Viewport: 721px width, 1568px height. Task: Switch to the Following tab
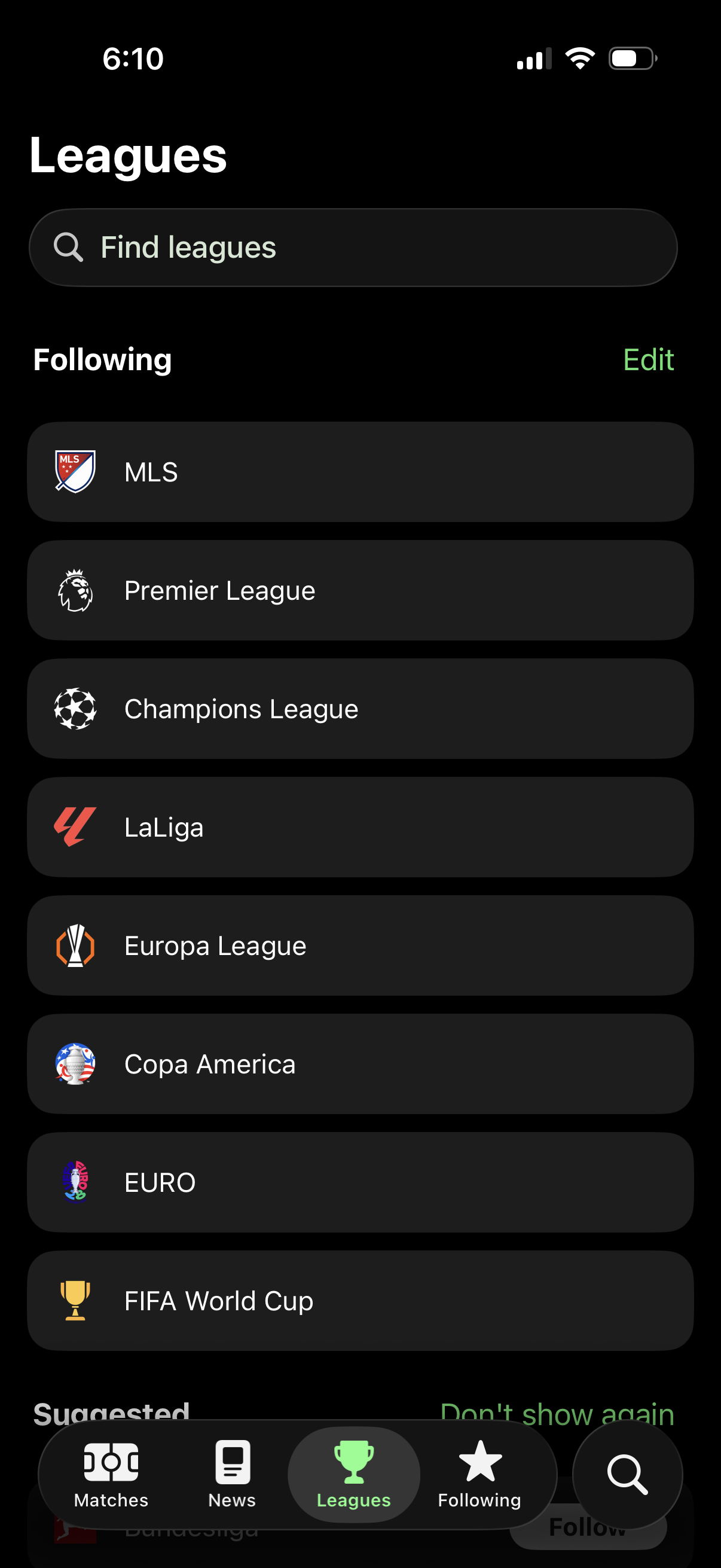[479, 1474]
